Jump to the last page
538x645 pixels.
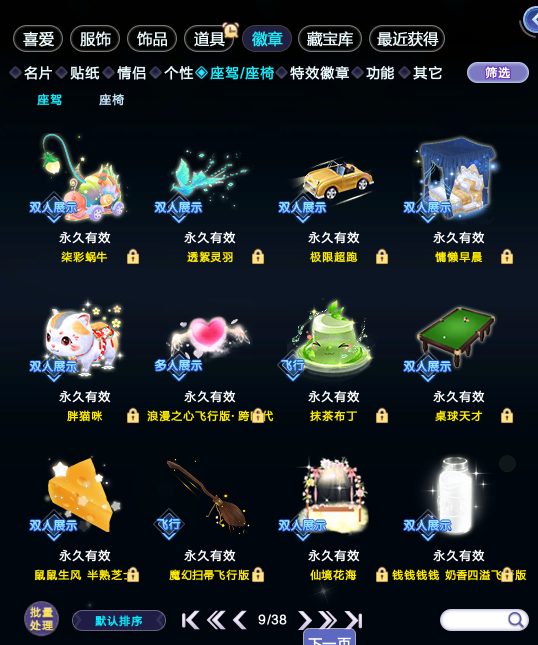click(353, 620)
